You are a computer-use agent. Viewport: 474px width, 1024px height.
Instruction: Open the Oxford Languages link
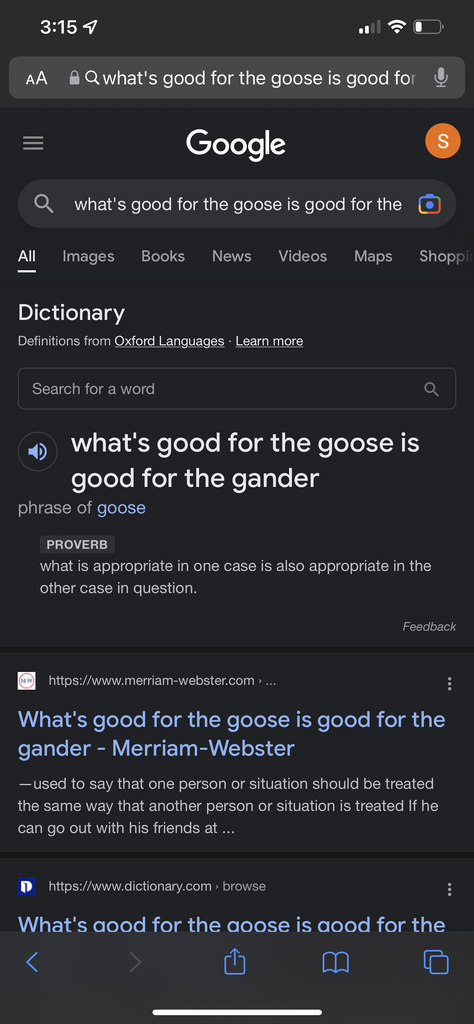click(169, 341)
